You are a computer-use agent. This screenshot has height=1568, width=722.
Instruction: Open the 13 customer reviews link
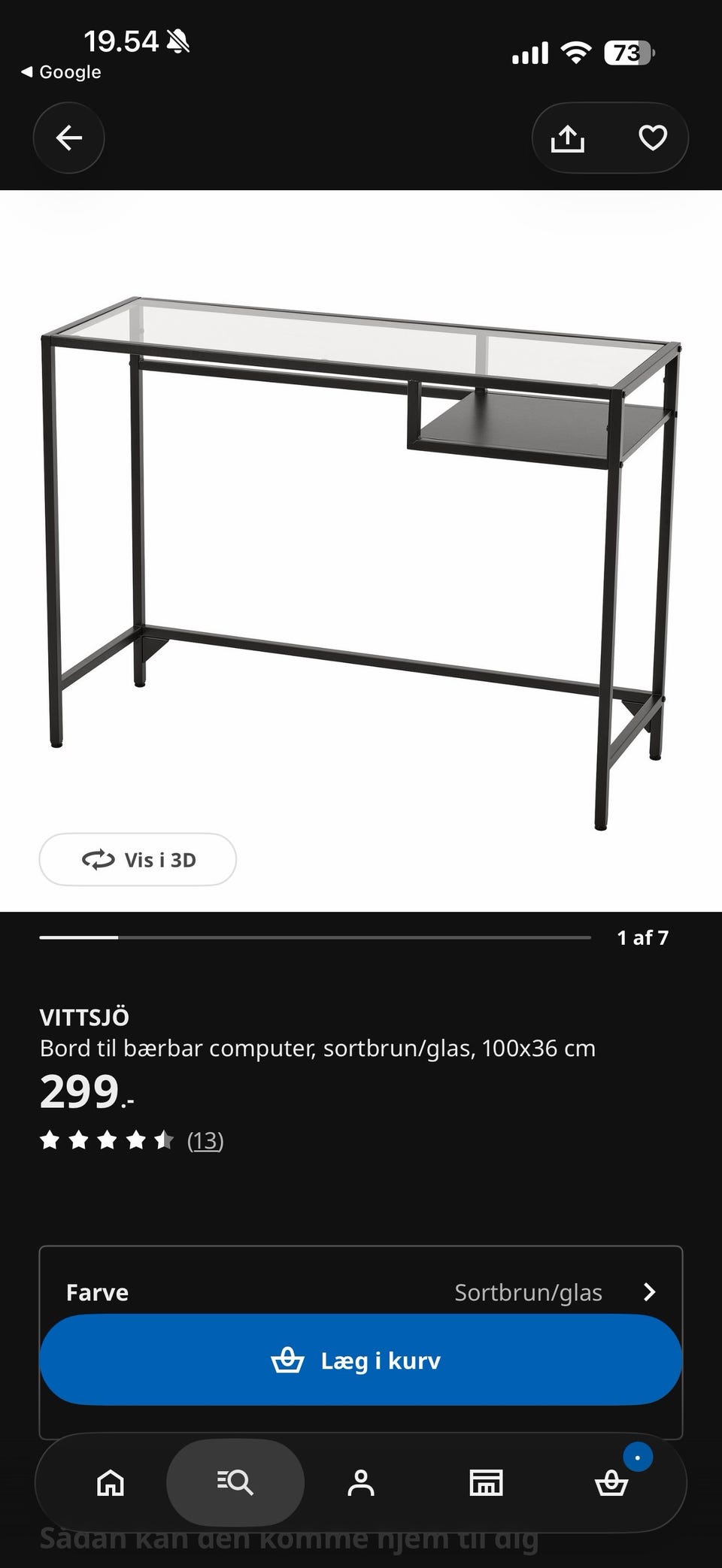(x=205, y=1140)
